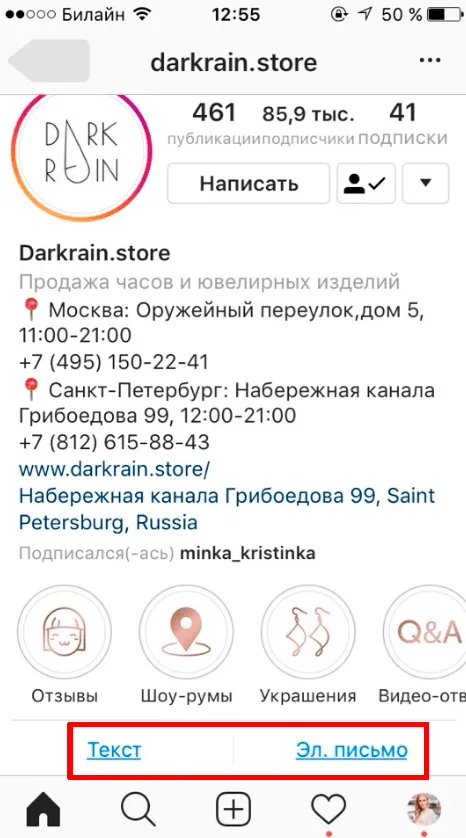Viewport: 466px width, 838px height.
Task: Open the following status button
Action: [366, 184]
